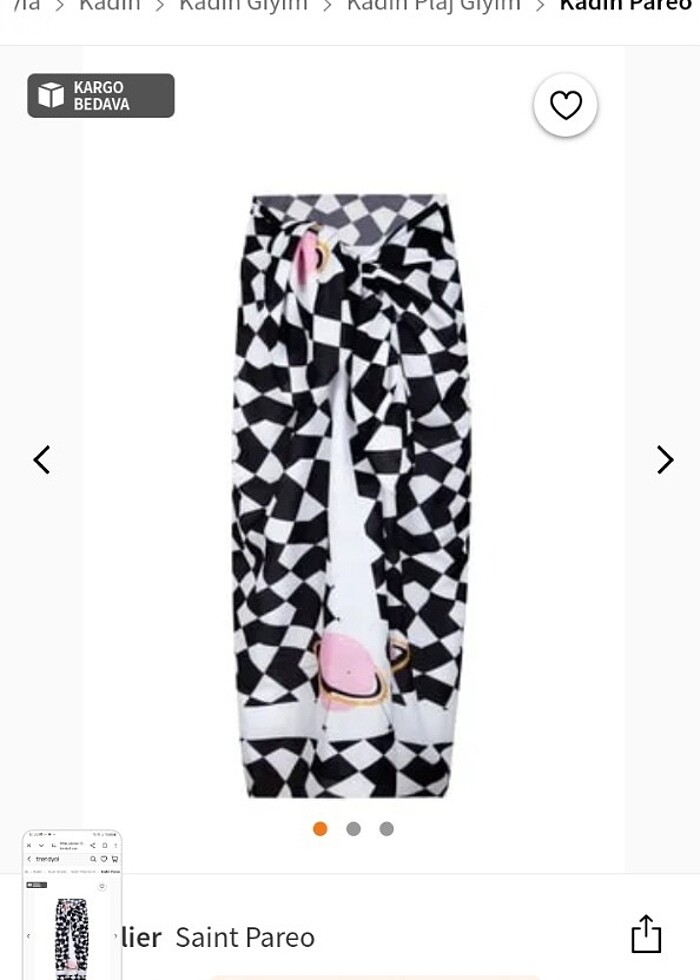This screenshot has width=700, height=980.
Task: Open the Kadın Plaj Giyim breadcrumb
Action: pyautogui.click(x=433, y=6)
